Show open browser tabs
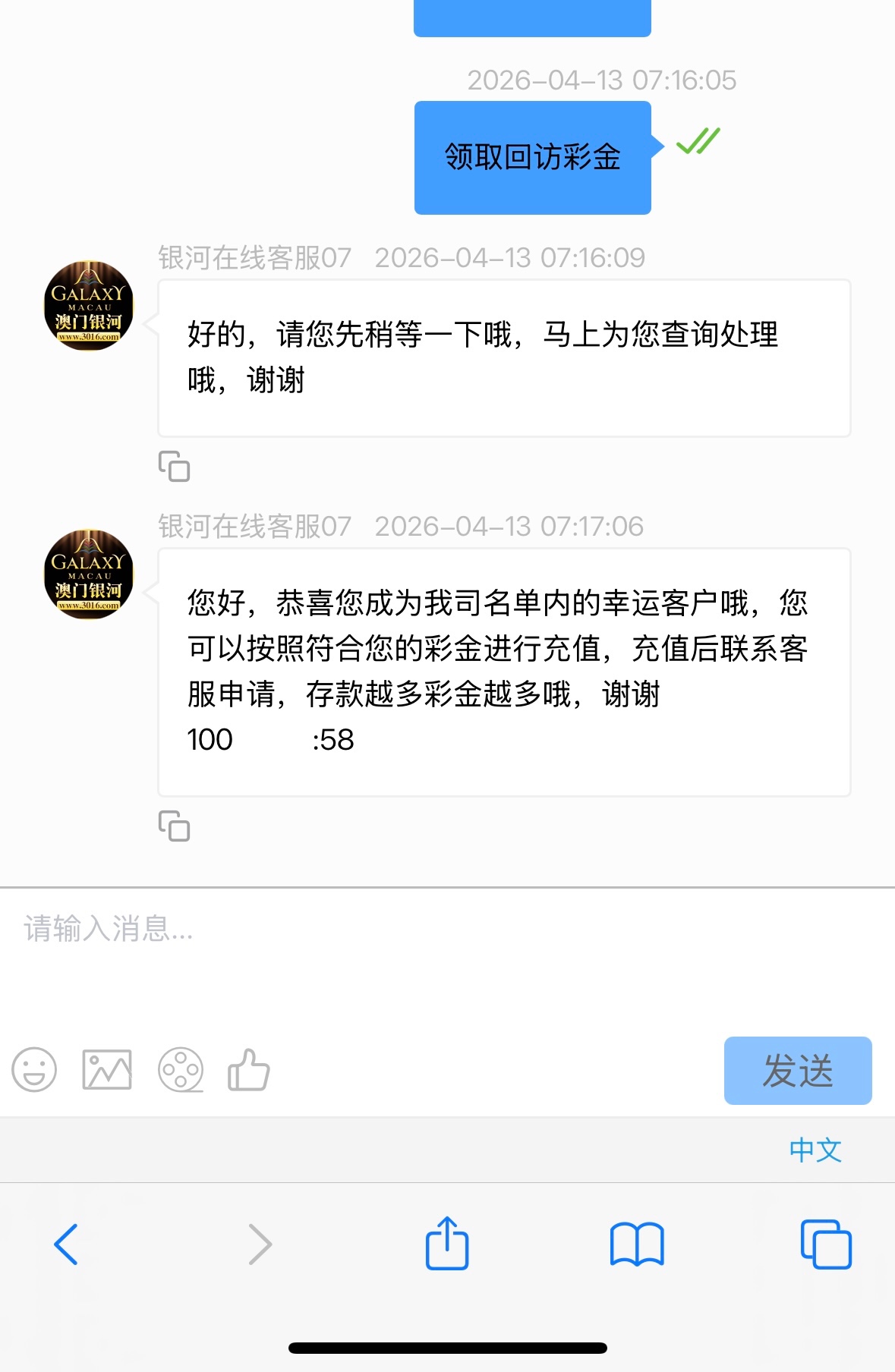This screenshot has height=1372, width=895. pyautogui.click(x=826, y=1245)
